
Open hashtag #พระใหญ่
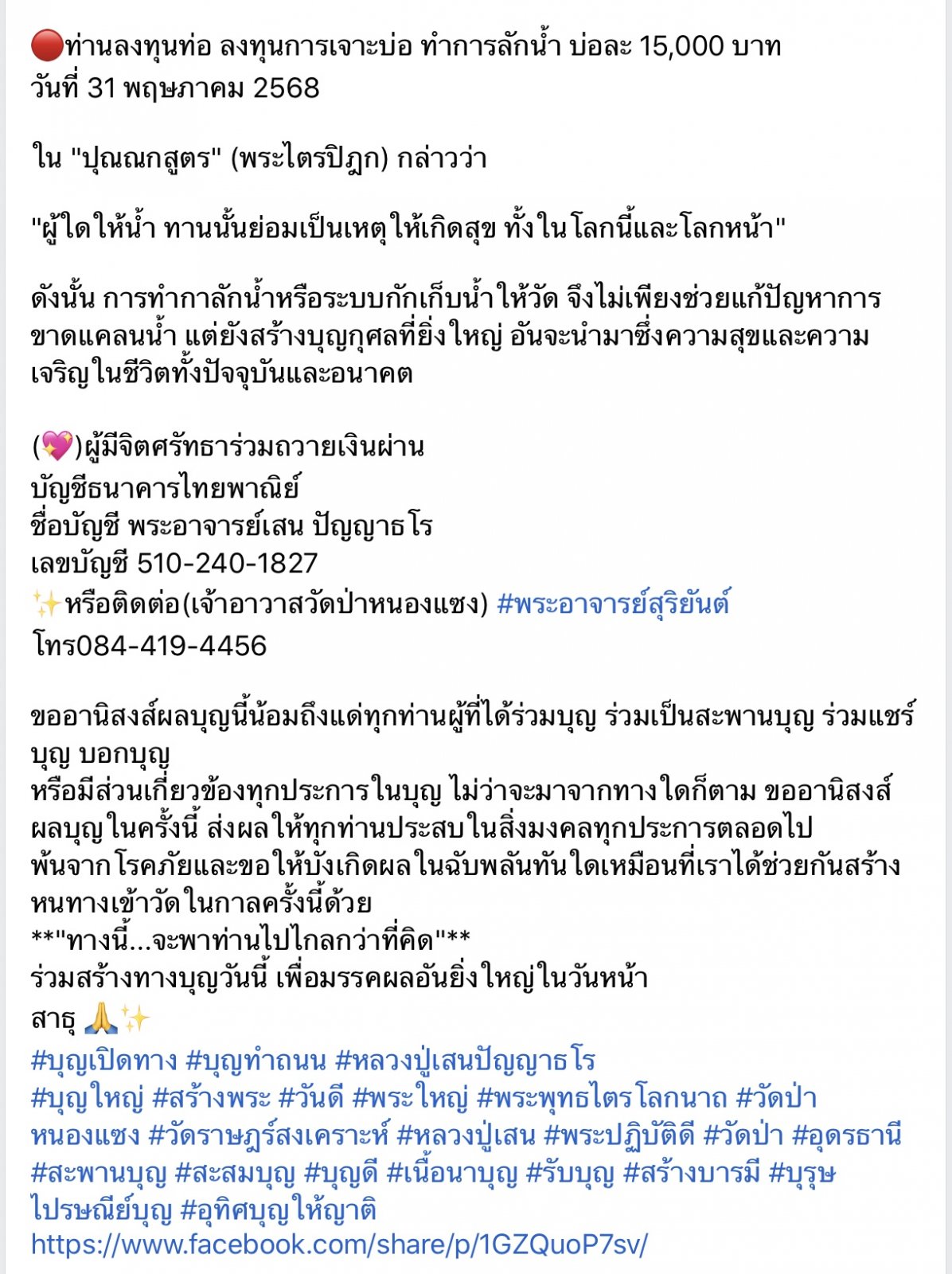410,1098
